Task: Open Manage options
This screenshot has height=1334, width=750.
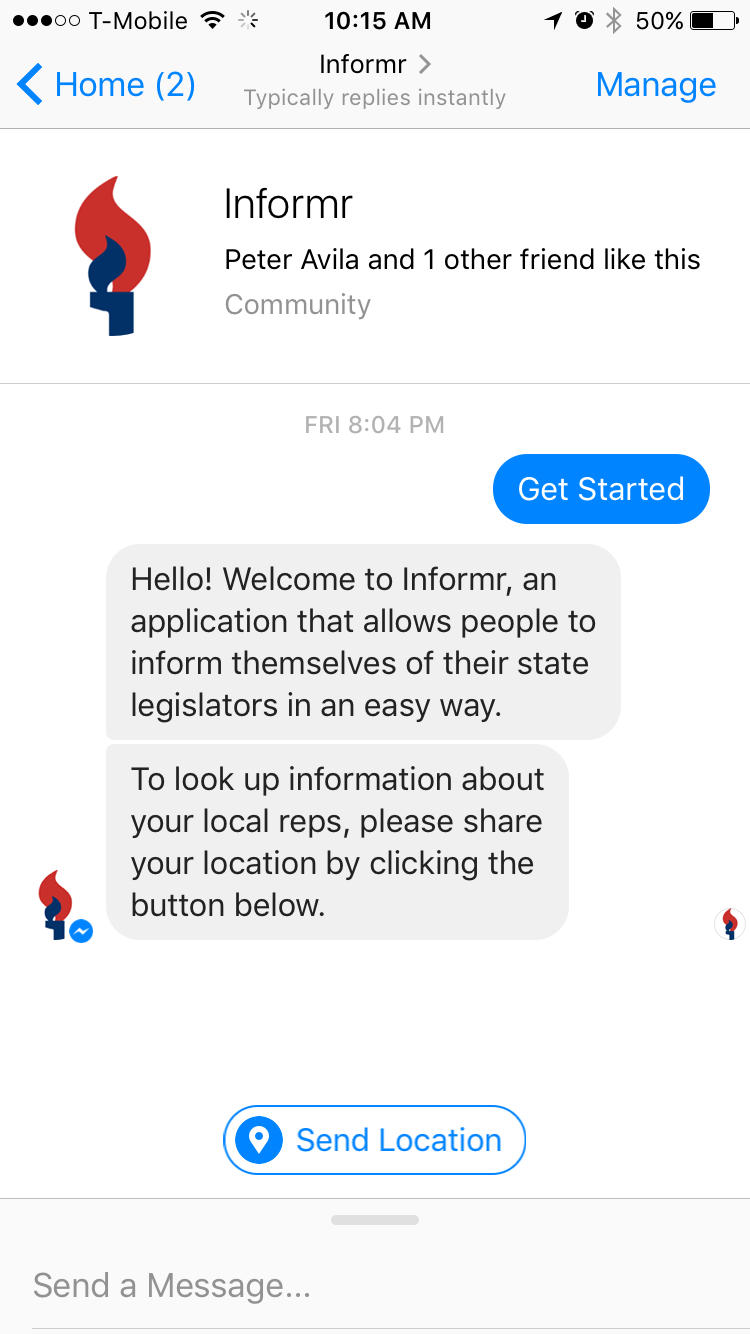Action: click(656, 85)
